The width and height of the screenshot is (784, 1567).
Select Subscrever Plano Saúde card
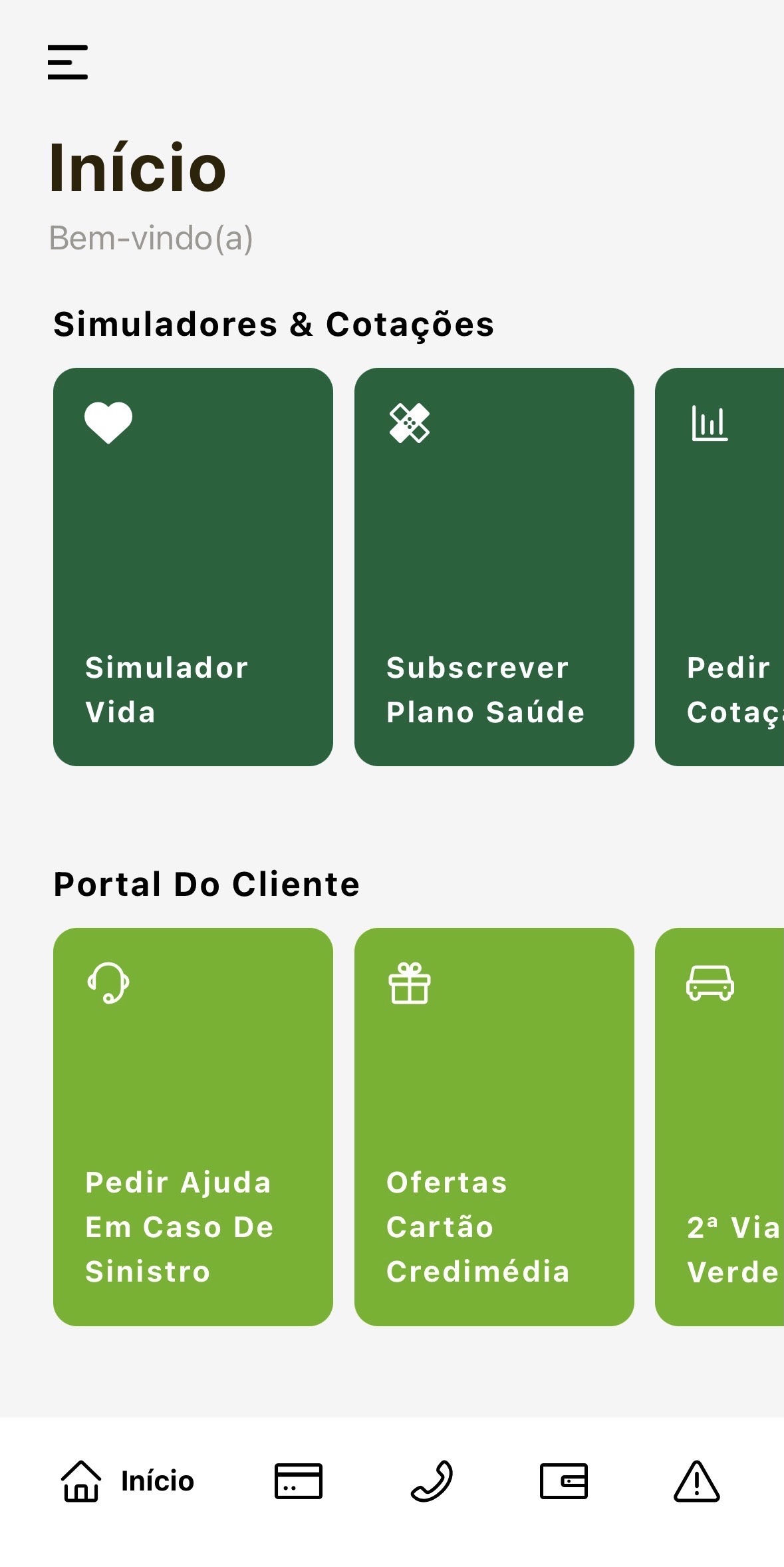493,567
